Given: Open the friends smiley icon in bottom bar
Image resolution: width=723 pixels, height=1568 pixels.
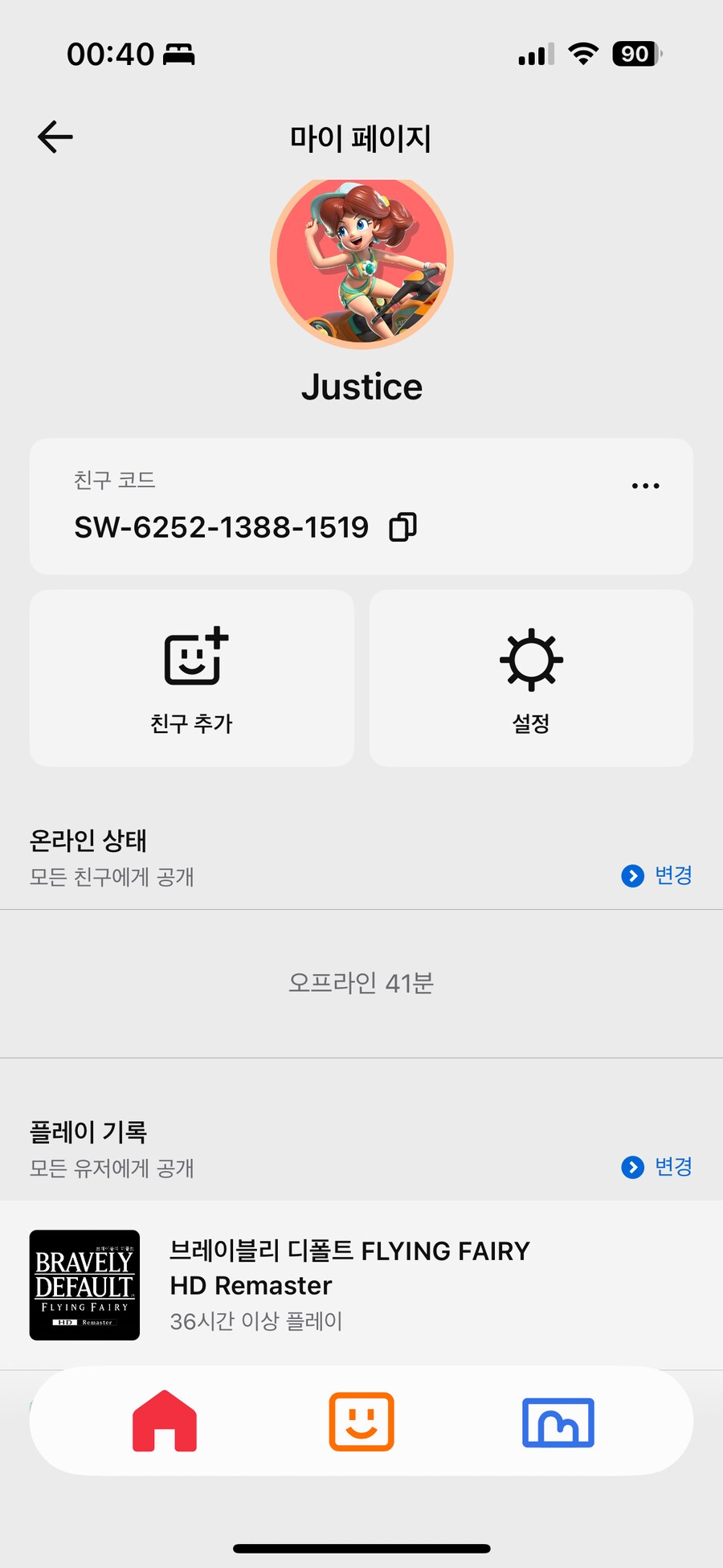Looking at the screenshot, I should tap(361, 1421).
